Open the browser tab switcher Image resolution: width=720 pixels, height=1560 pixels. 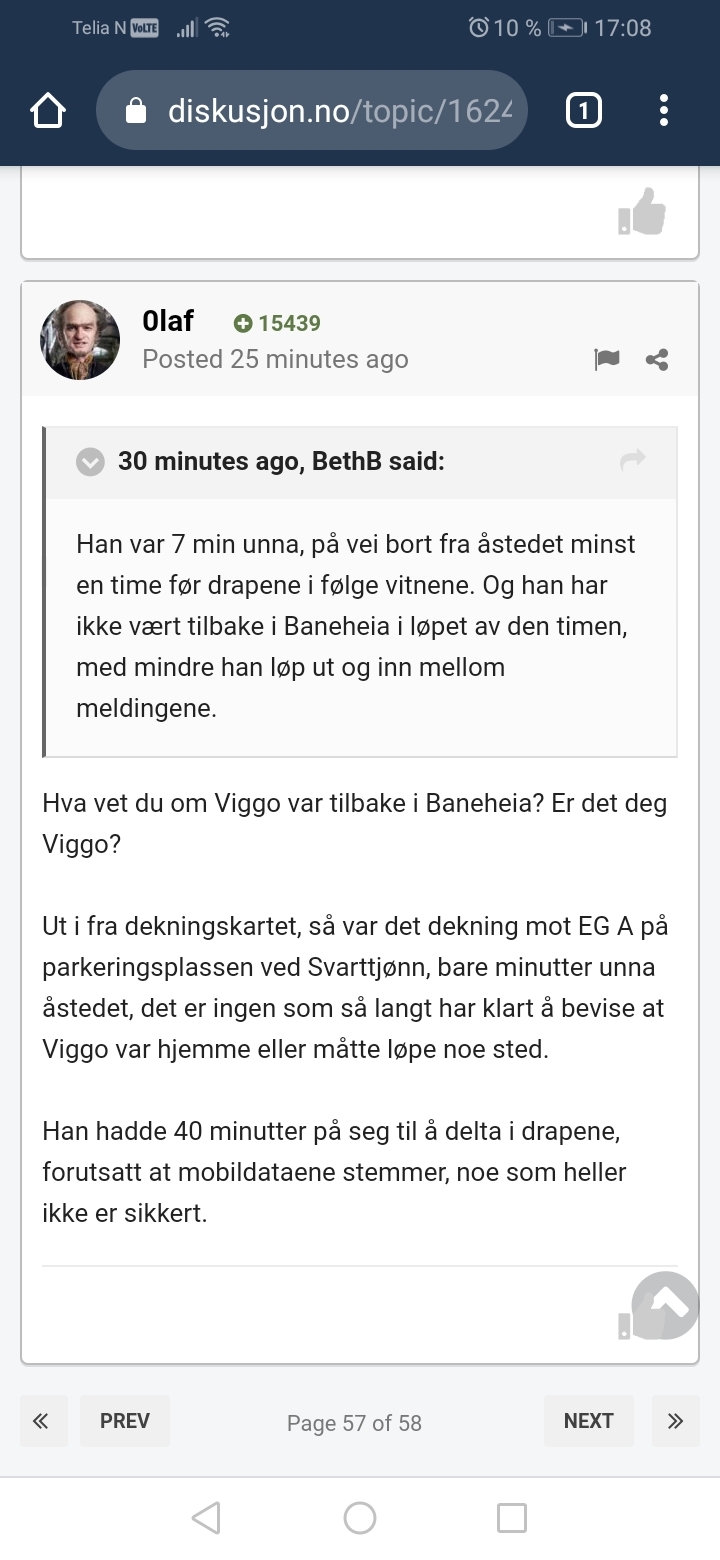[584, 111]
